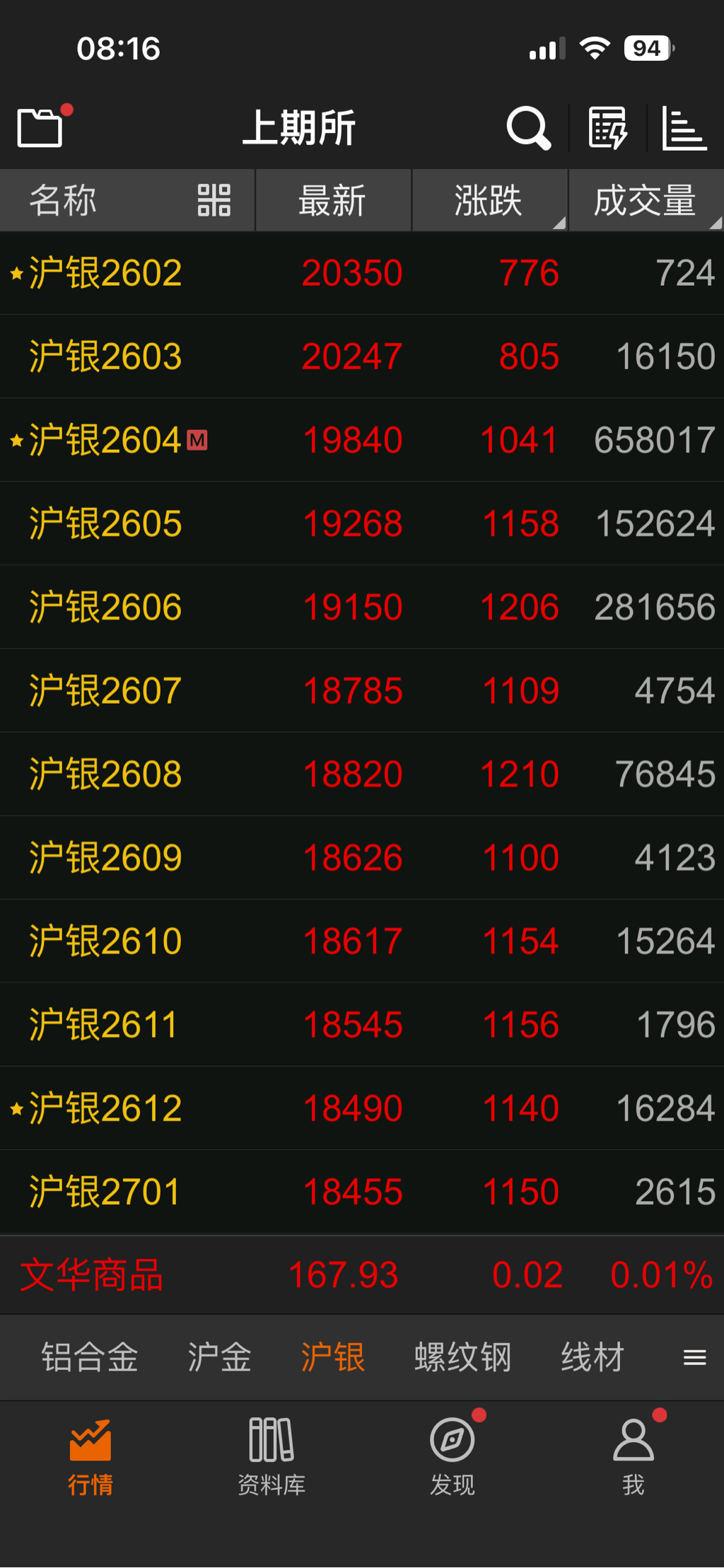The image size is (724, 1568).
Task: Expand the full category list menu
Action: pos(694,1357)
